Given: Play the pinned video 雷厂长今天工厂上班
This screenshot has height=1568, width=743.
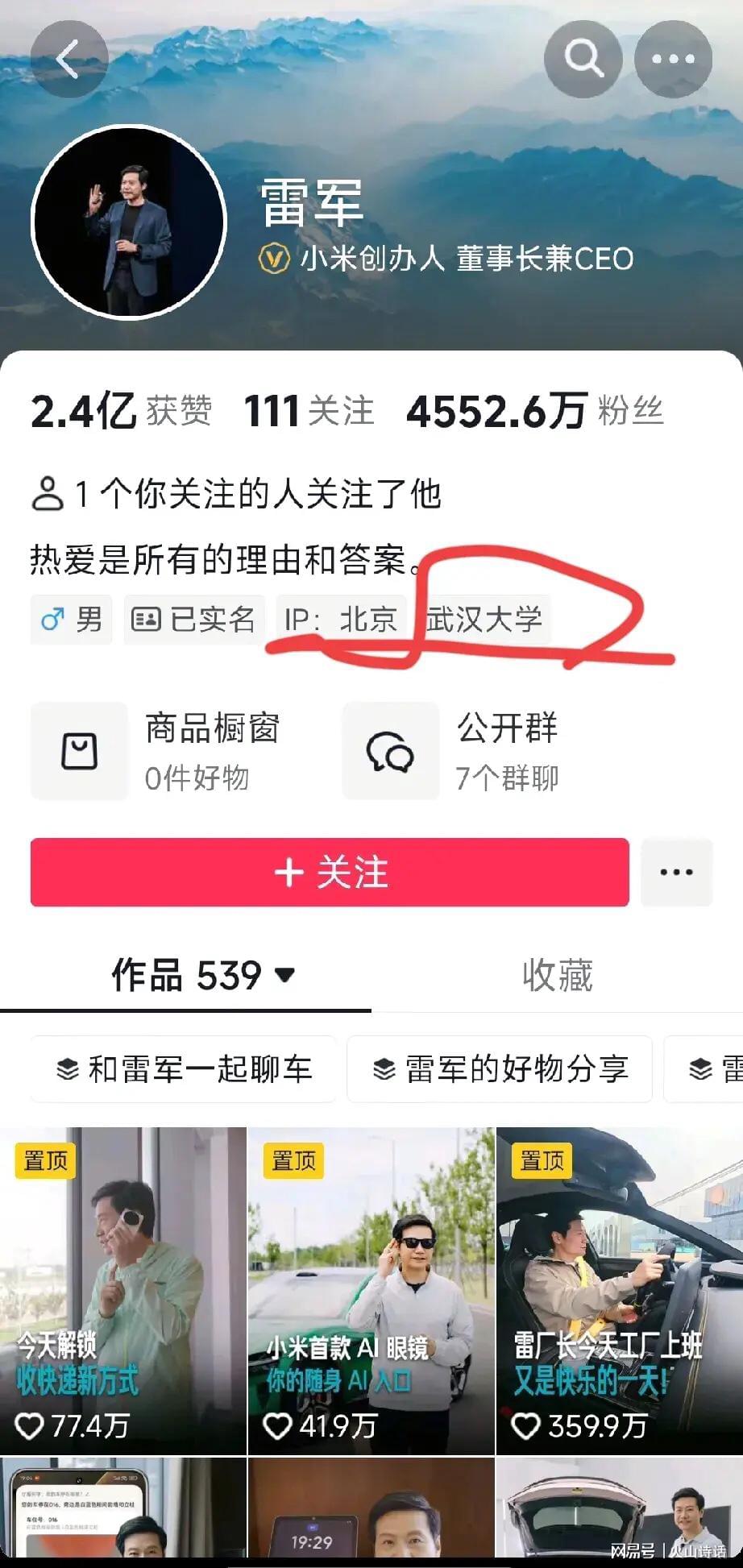Looking at the screenshot, I should pyautogui.click(x=619, y=1289).
